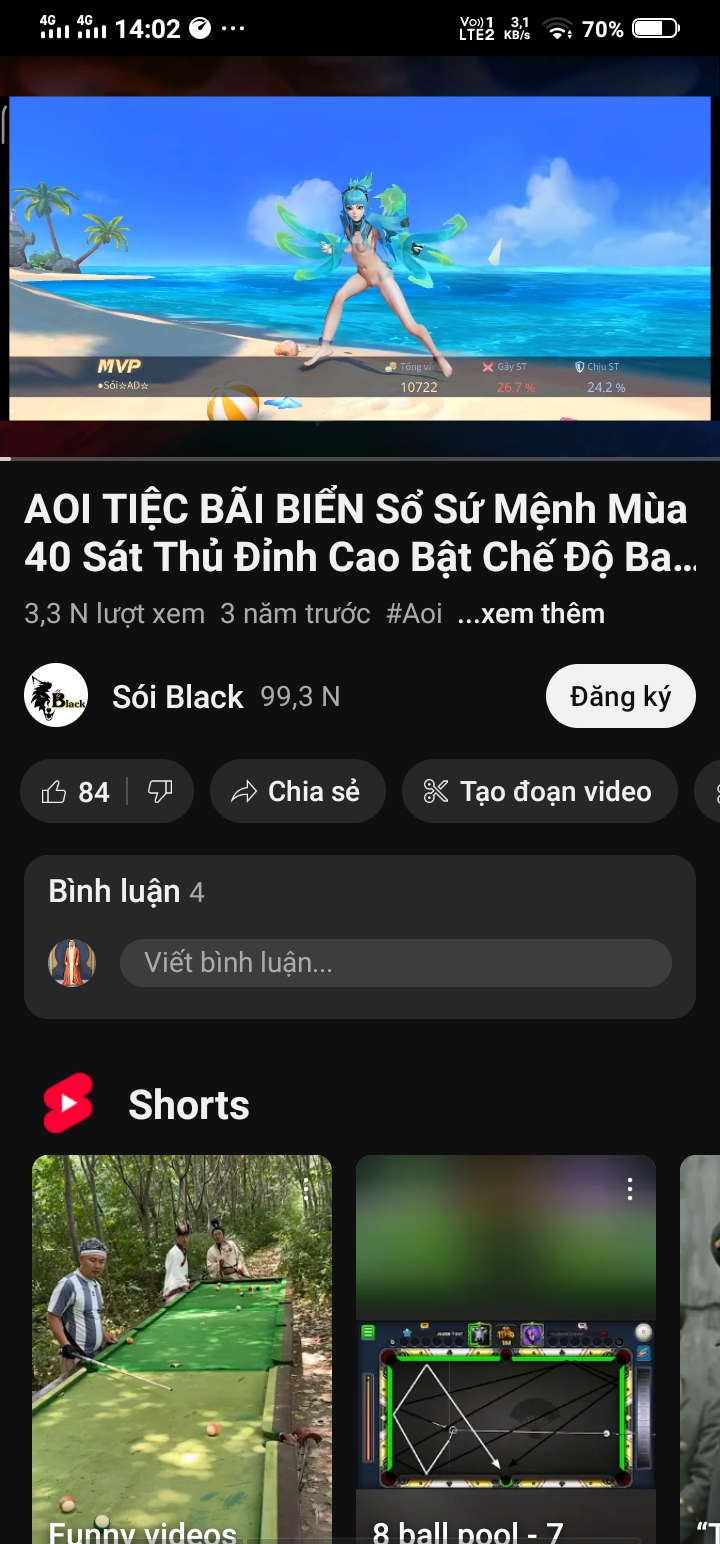Tap the Viết bình luận comment field
Screen dimensions: 720x1544
395,963
